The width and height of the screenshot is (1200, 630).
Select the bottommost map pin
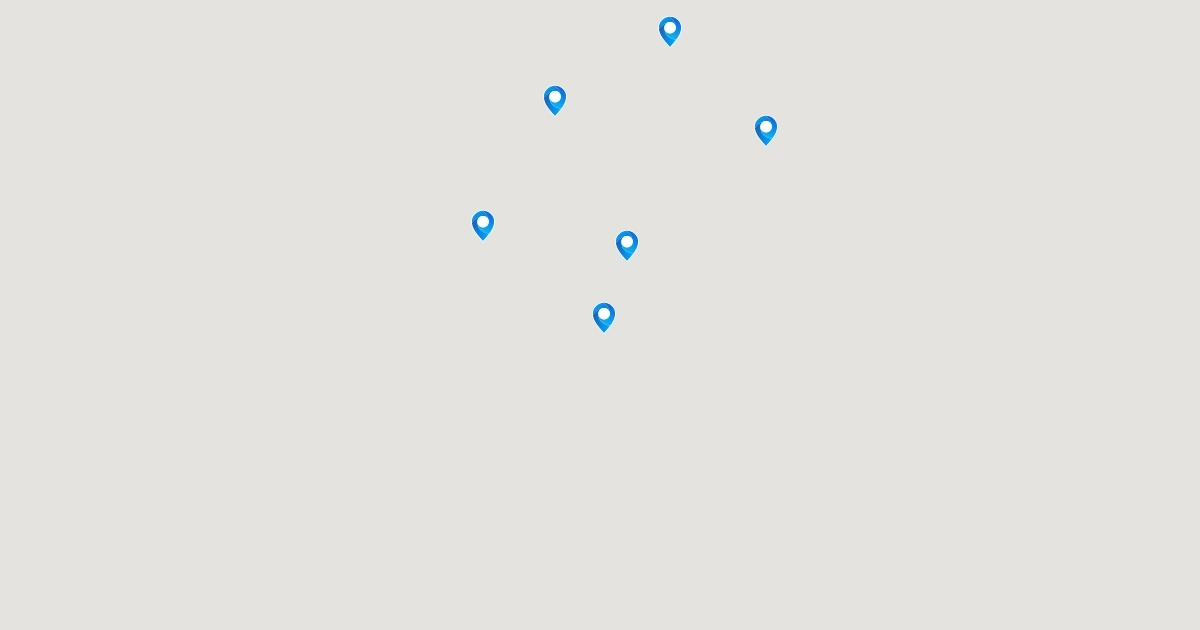tap(604, 316)
